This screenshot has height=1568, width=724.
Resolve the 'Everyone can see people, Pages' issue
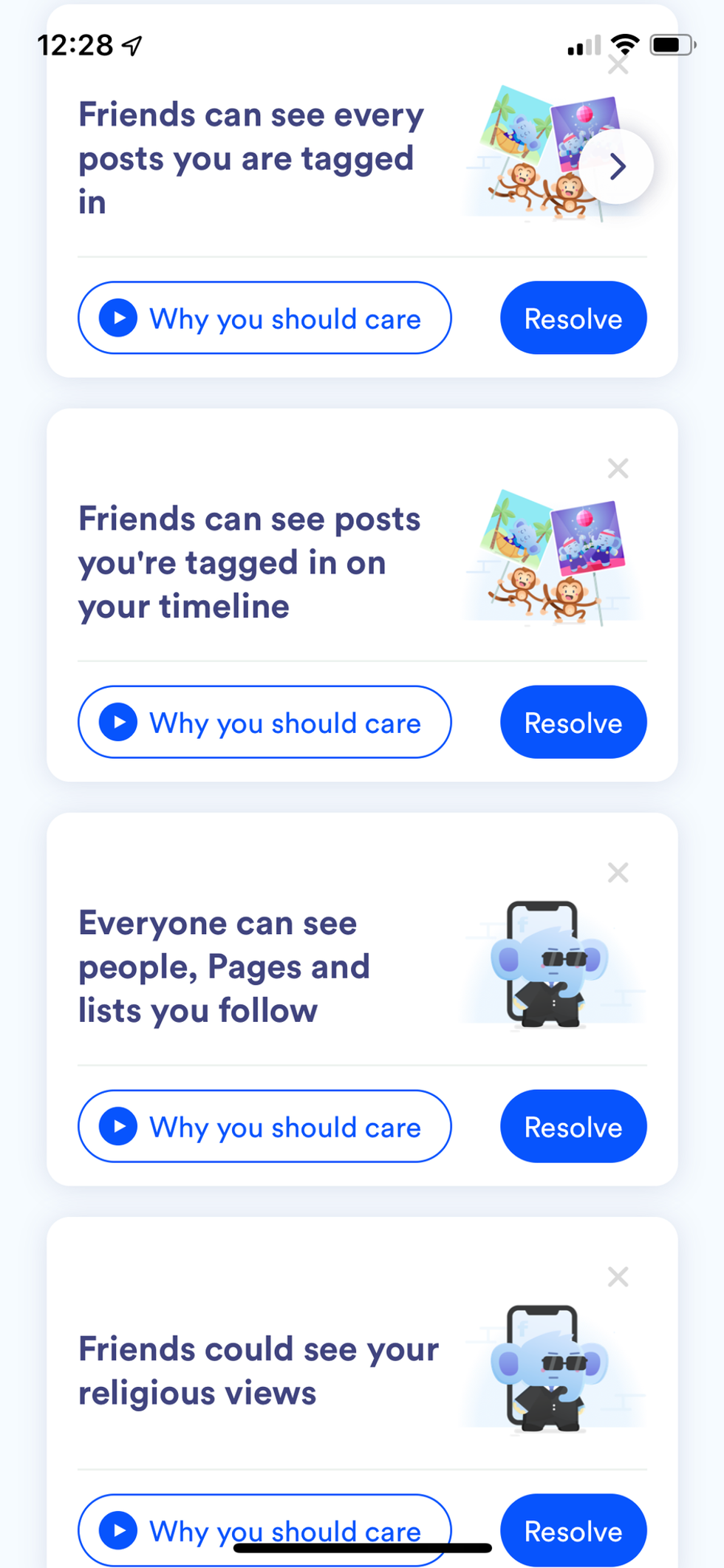click(x=573, y=1127)
